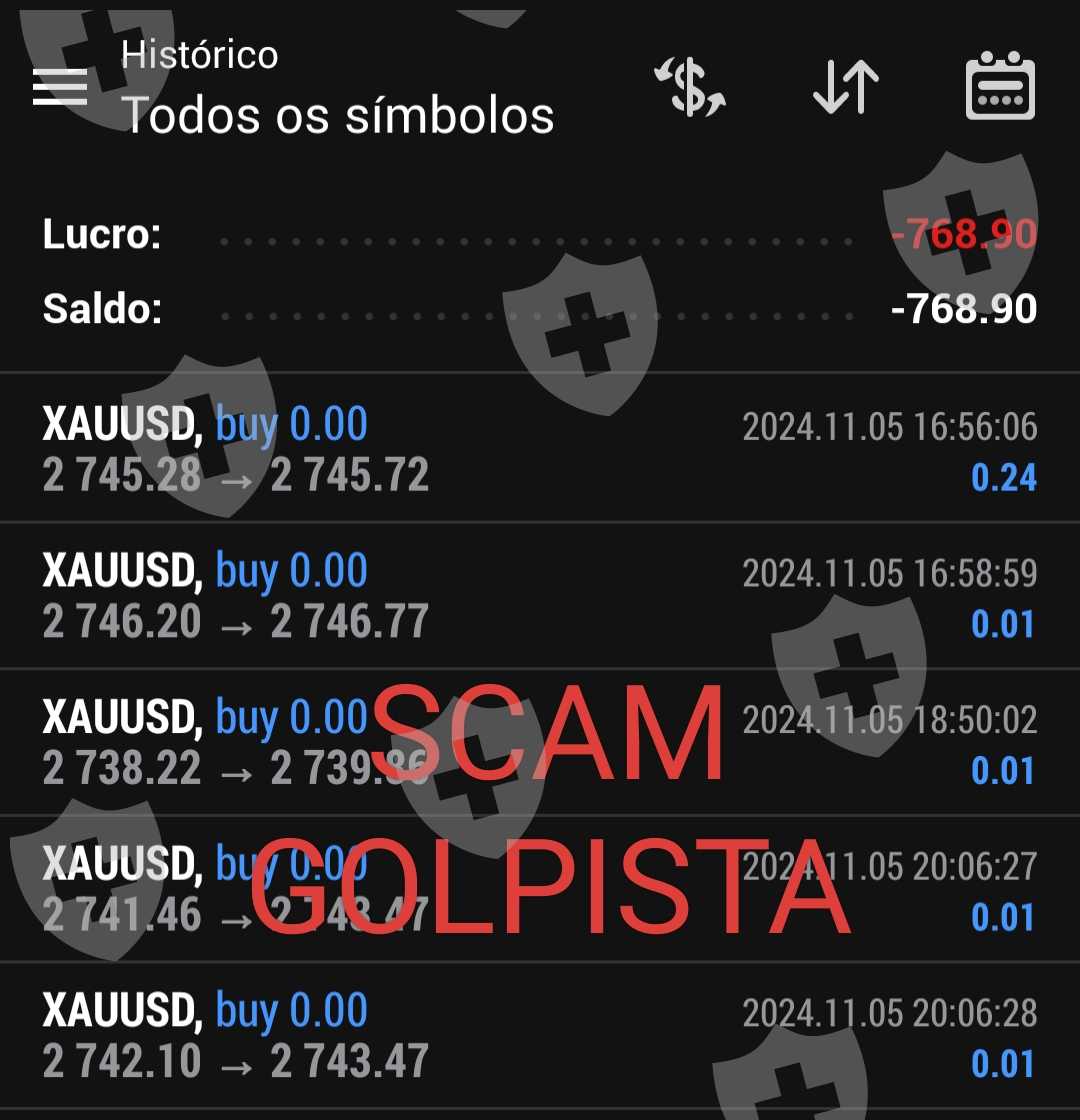Open the hamburger drawer menu

coord(60,88)
